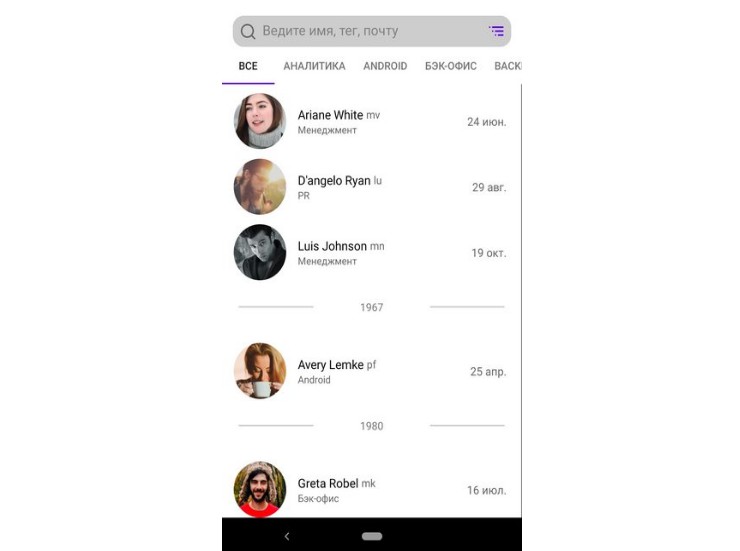This screenshot has height=551, width=740.
Task: Go to the БЭК-ОФИС tab
Action: click(x=450, y=66)
